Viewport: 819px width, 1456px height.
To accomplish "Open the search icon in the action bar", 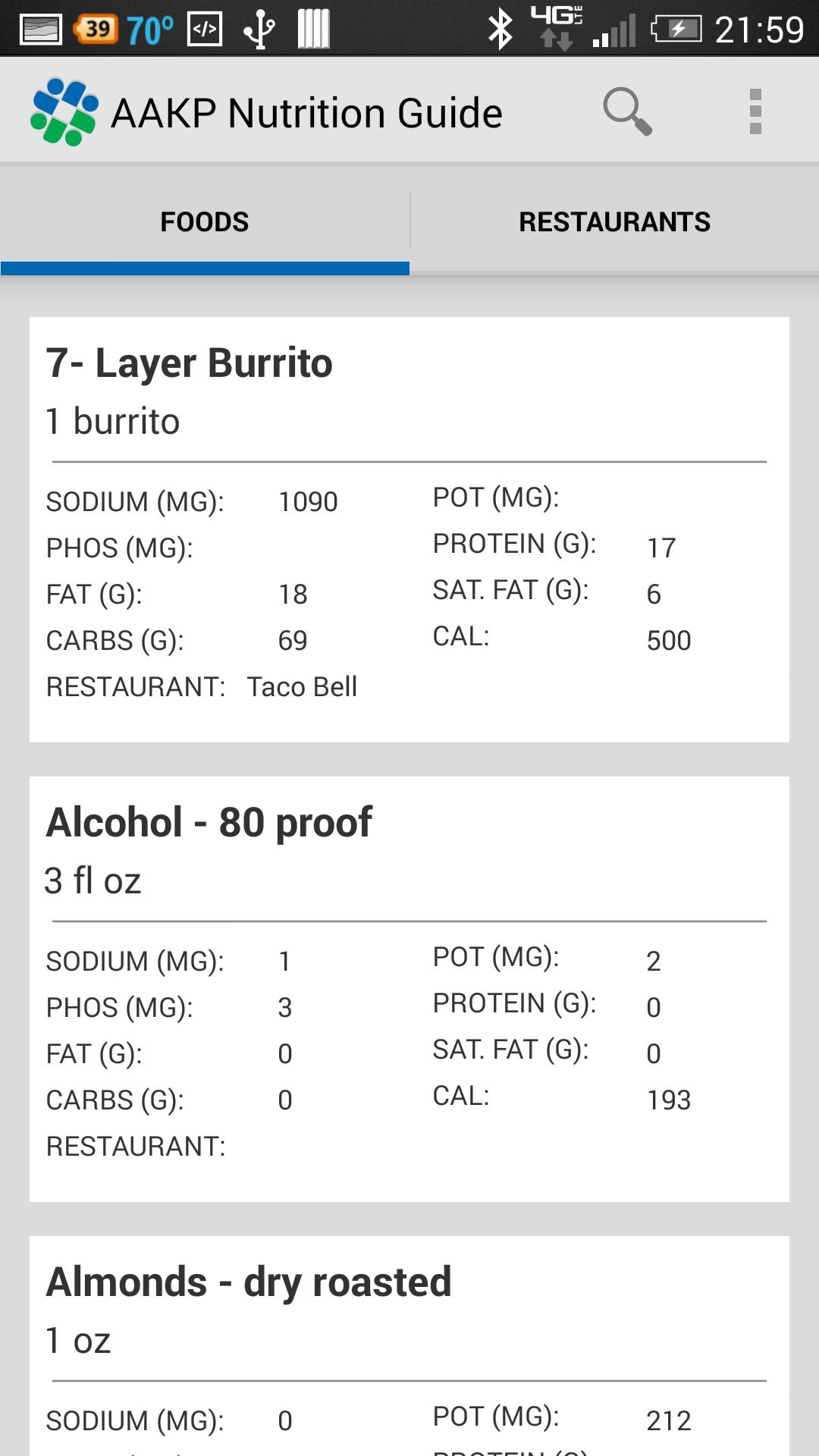I will 627,111.
